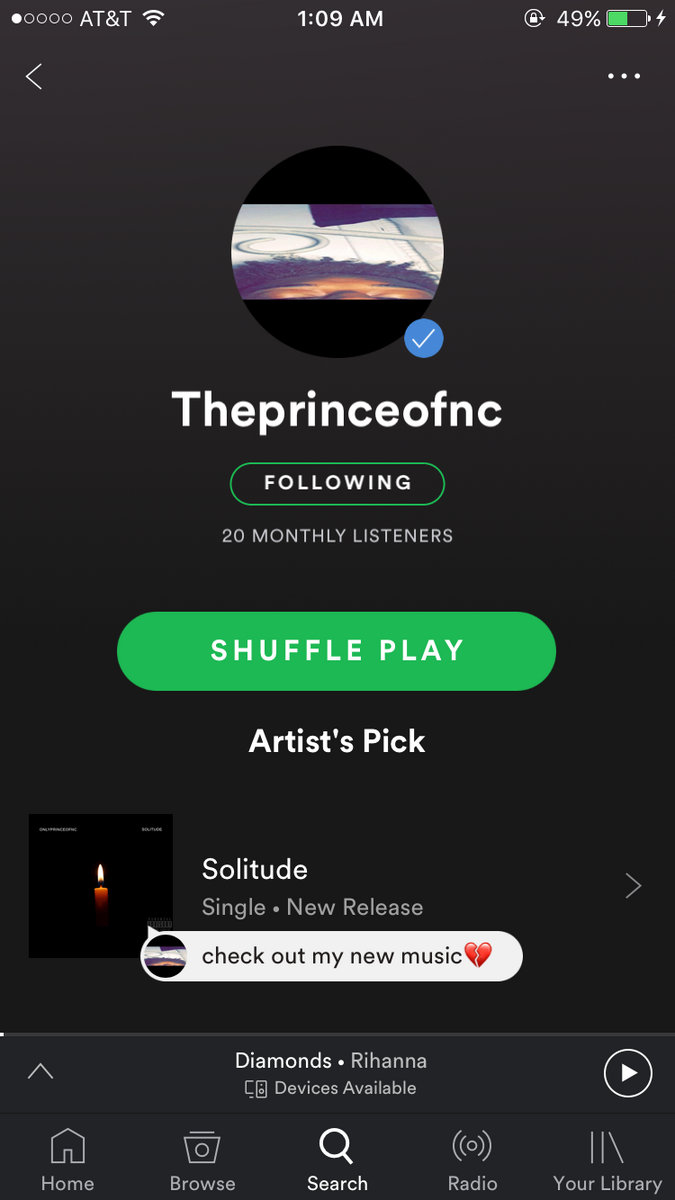Switch to the Search tab
The width and height of the screenshot is (675, 1200).
[x=337, y=1159]
